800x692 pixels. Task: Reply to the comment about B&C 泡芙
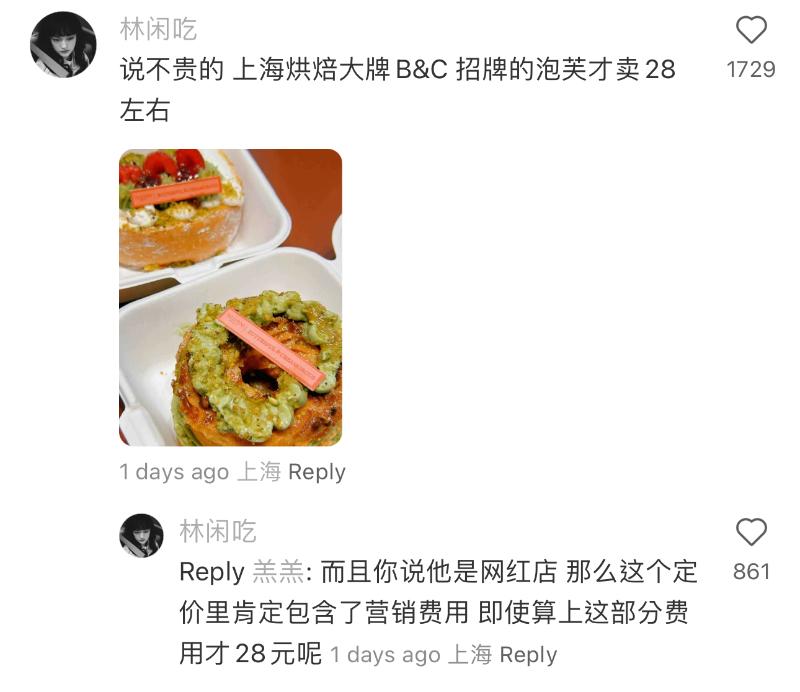(316, 472)
